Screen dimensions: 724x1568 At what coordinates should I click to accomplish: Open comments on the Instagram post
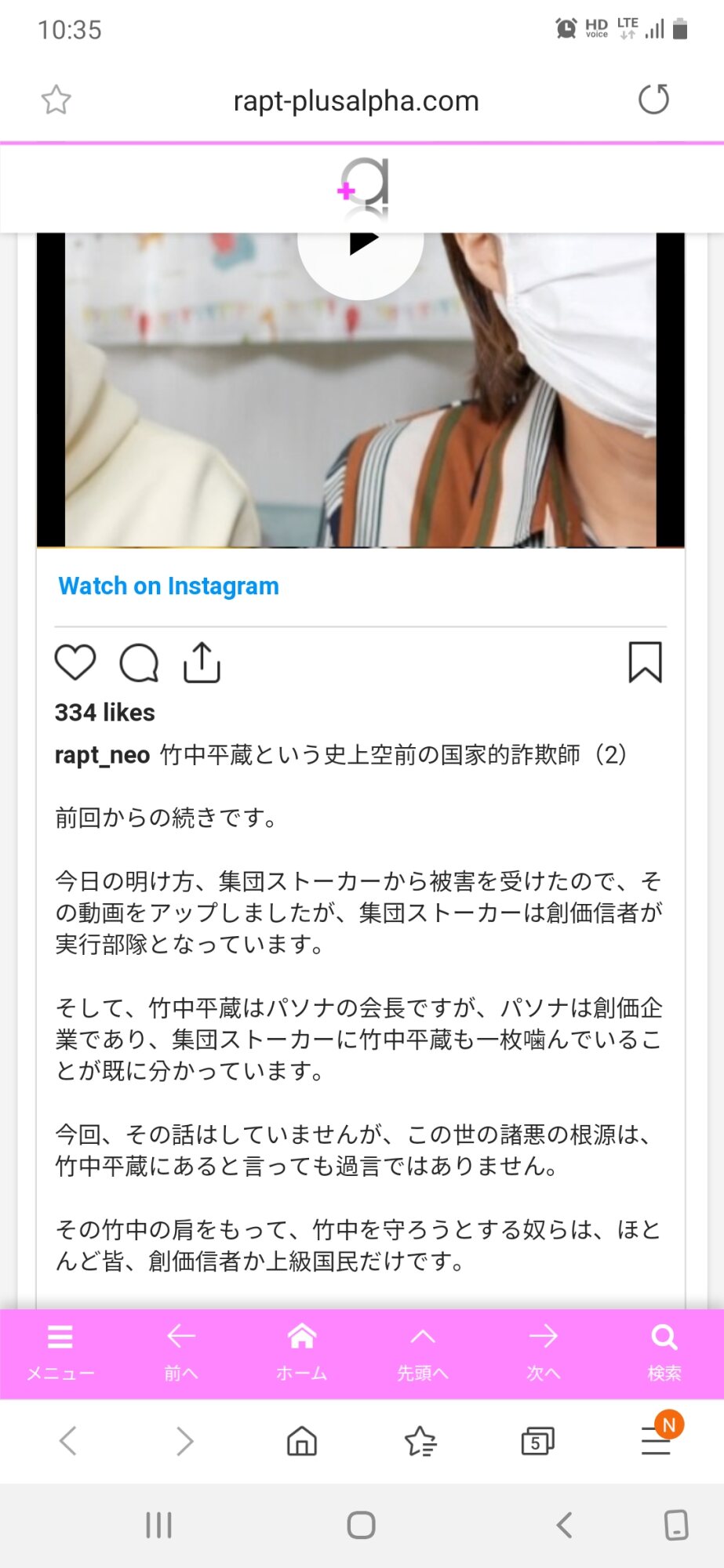point(139,662)
